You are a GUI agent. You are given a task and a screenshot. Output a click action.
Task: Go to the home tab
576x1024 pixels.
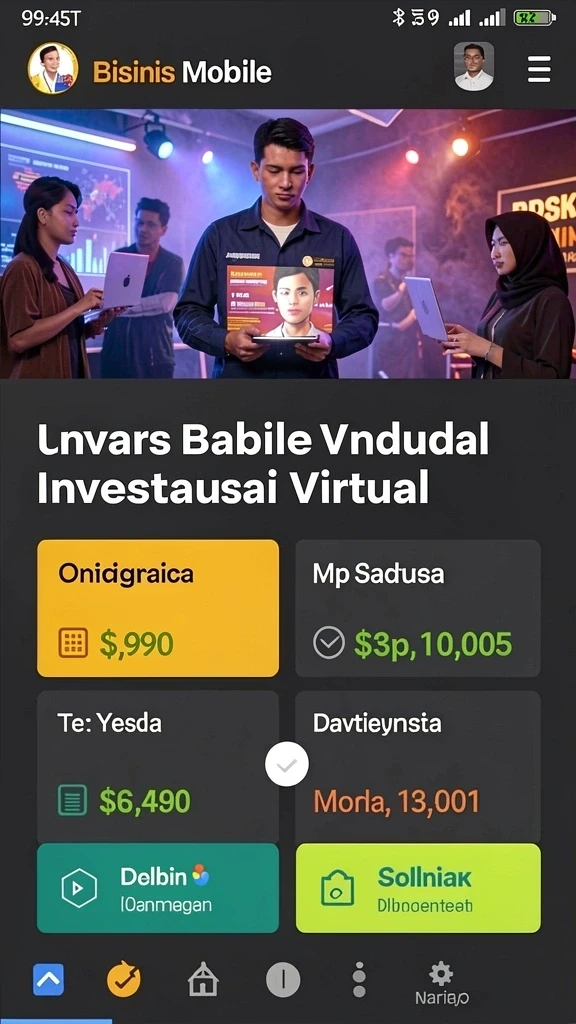[x=203, y=980]
